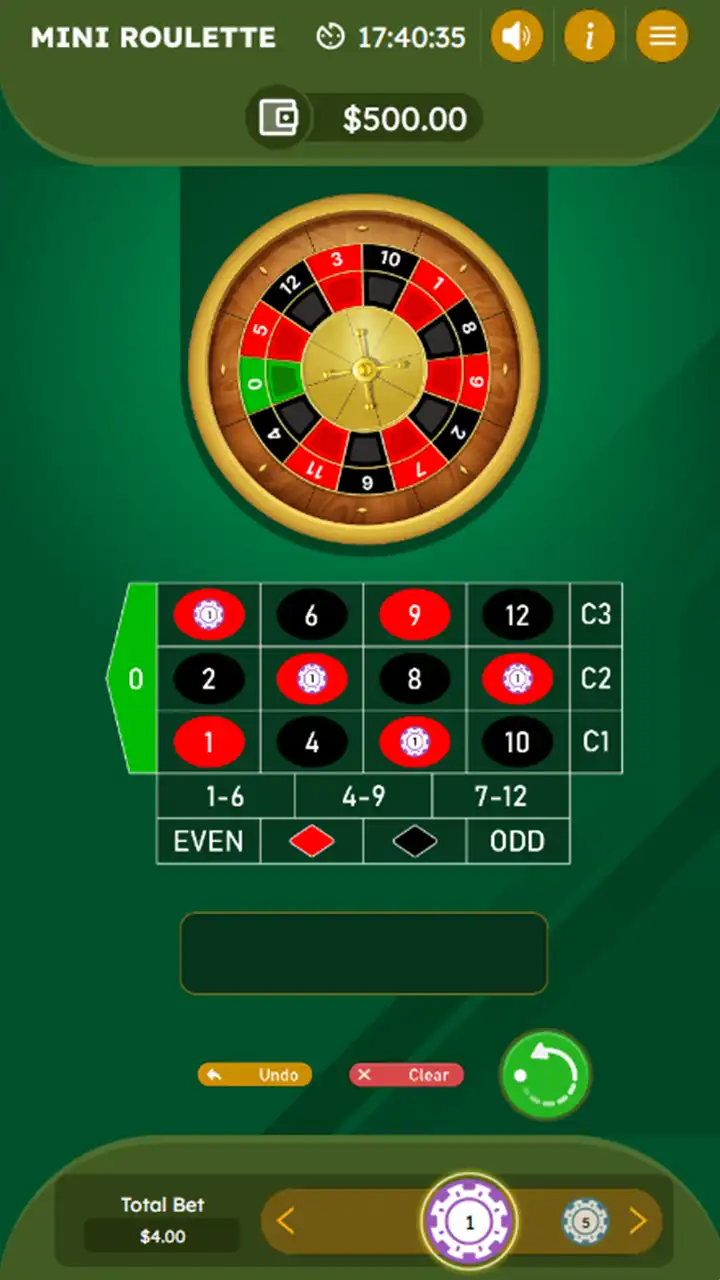Clear all bets
This screenshot has width=720, height=1280.
point(406,1075)
